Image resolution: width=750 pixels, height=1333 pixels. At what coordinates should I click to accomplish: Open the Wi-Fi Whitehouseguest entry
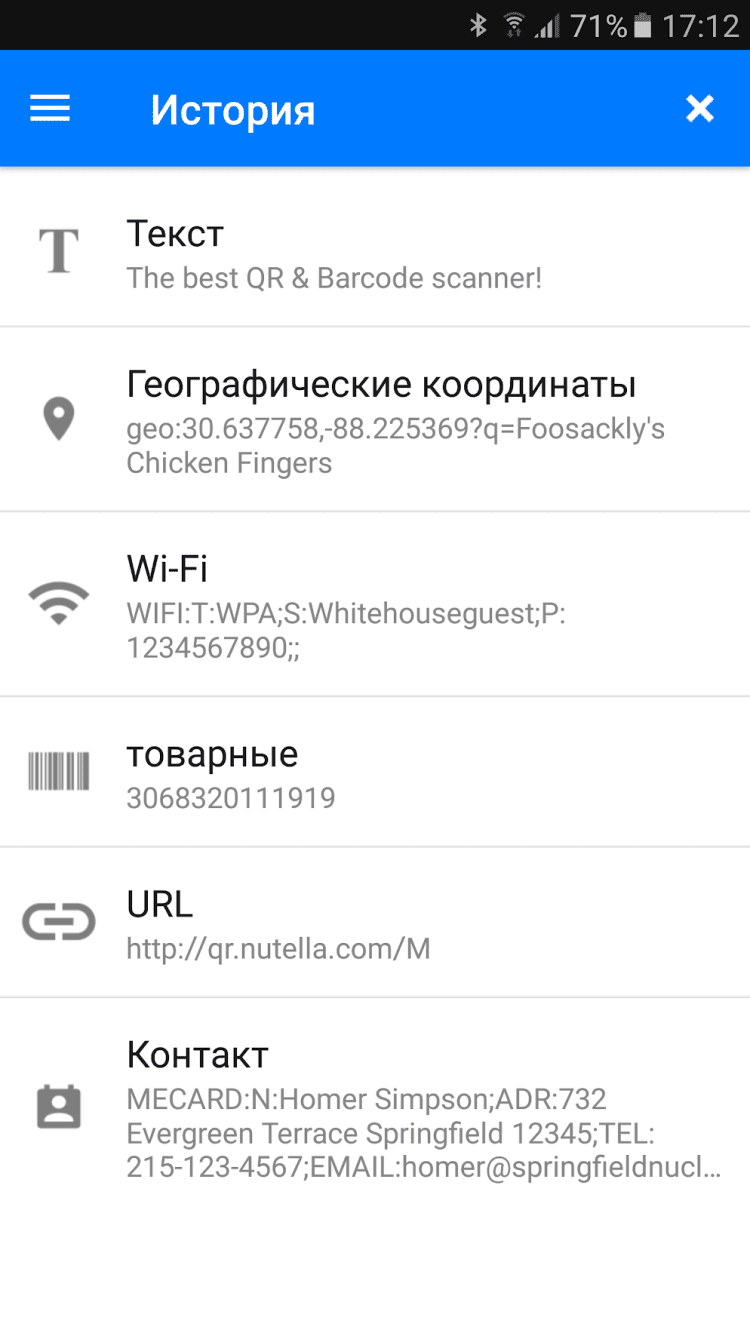pos(375,604)
